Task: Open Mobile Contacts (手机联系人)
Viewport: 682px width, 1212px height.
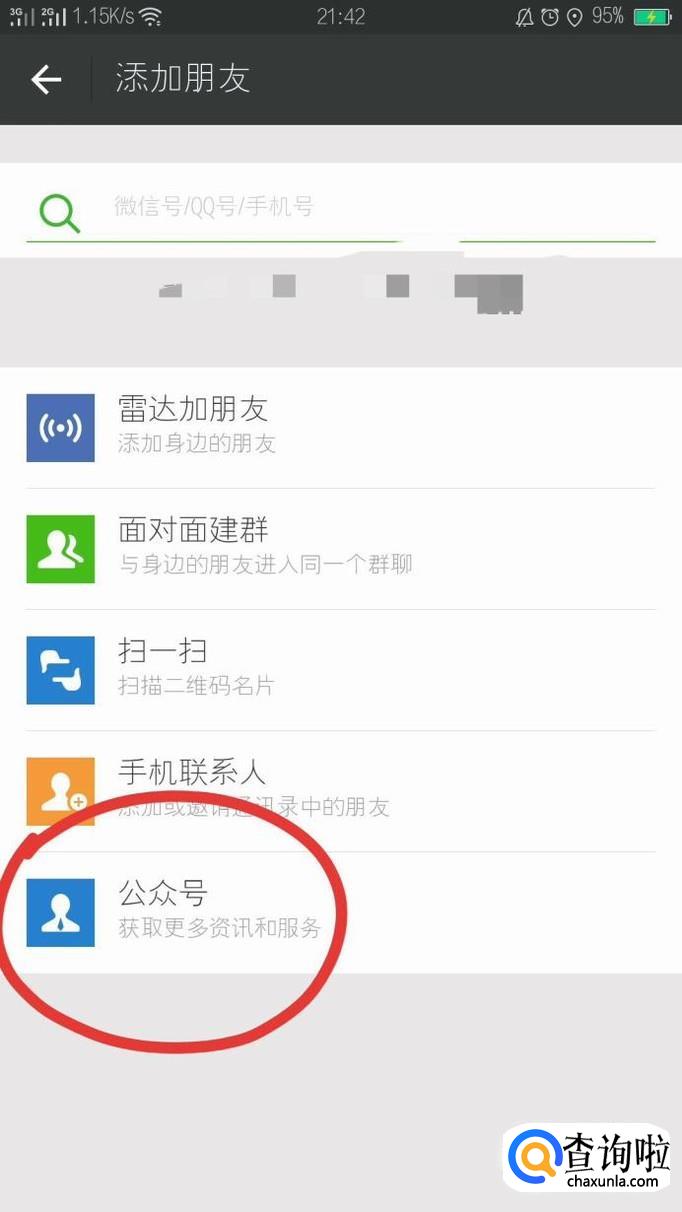Action: pyautogui.click(x=340, y=790)
